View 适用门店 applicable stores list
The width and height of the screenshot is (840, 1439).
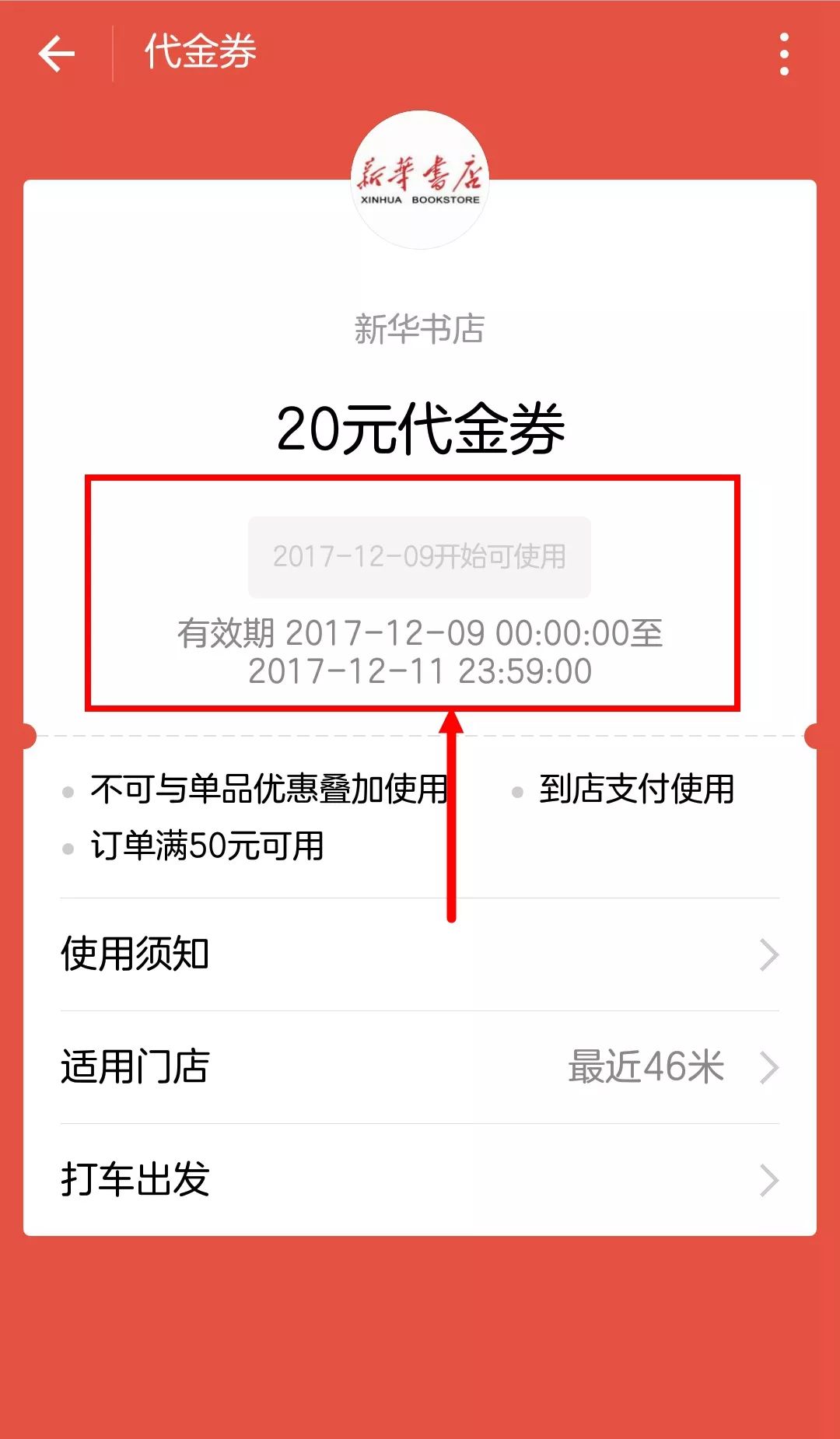[x=420, y=1067]
